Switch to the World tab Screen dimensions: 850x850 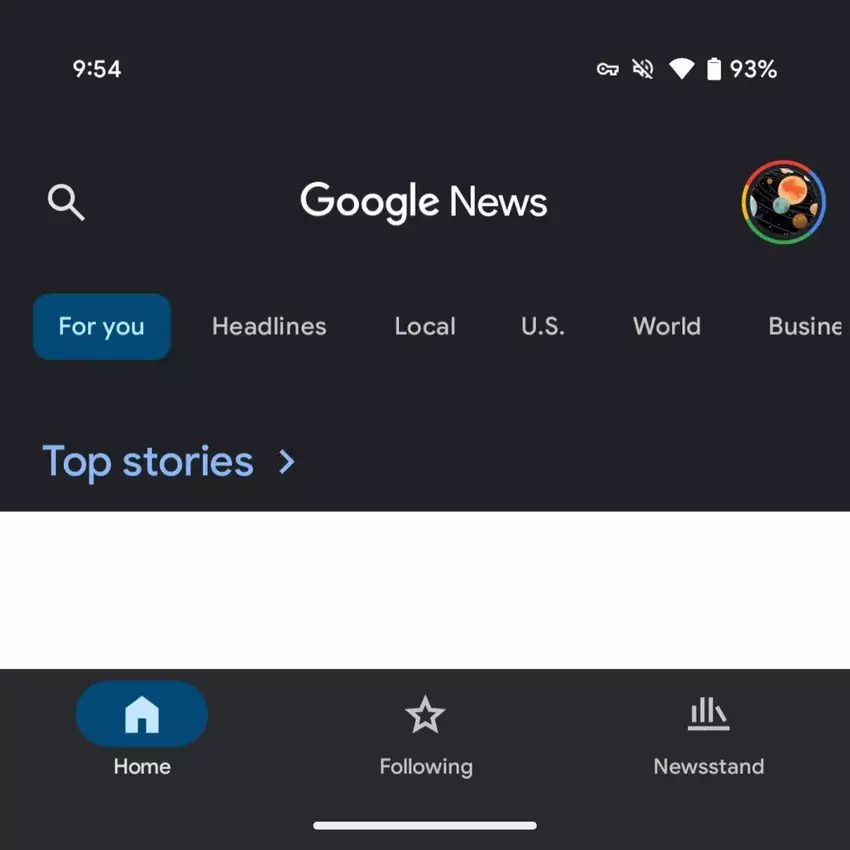667,327
